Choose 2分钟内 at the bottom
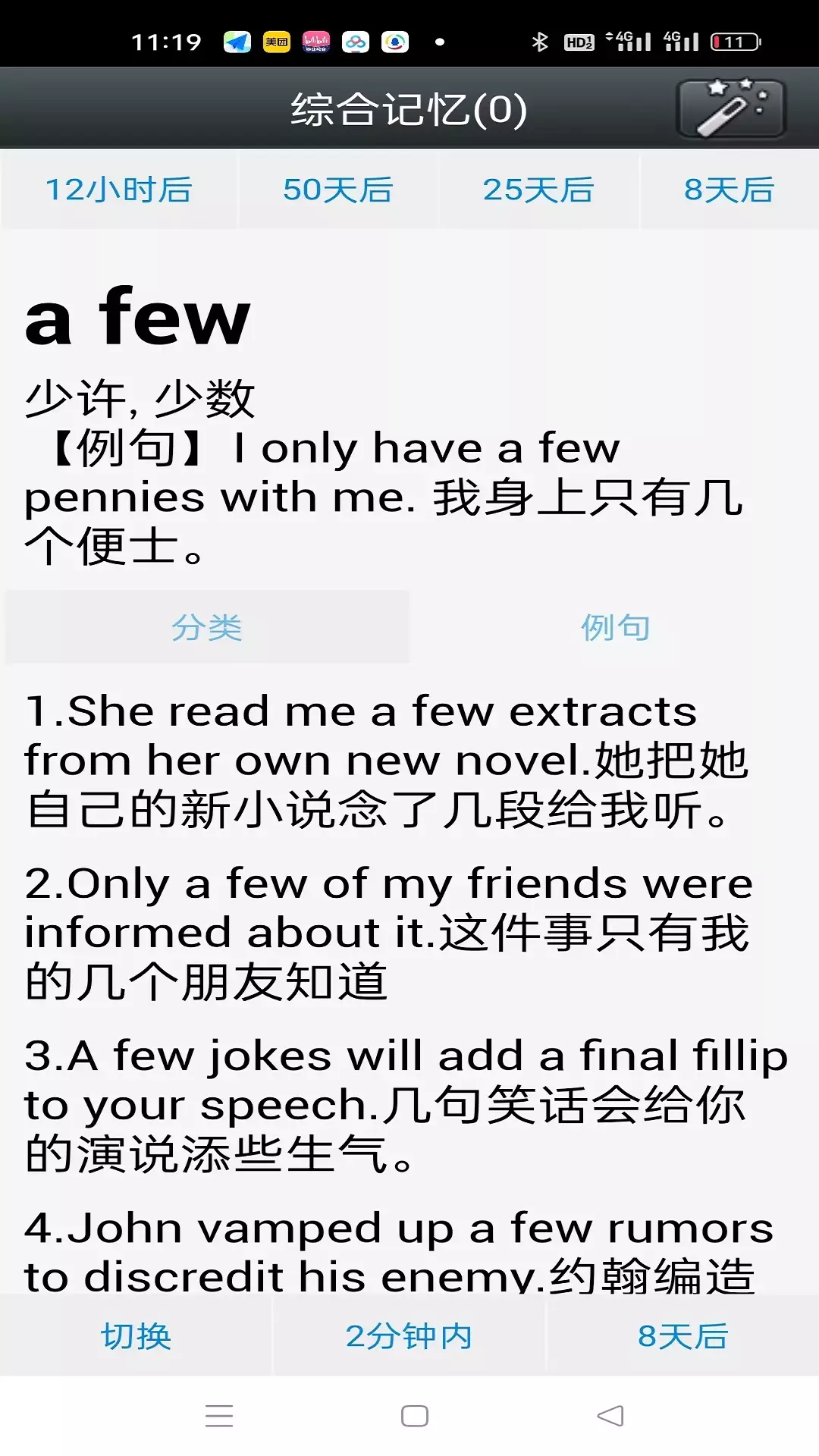This screenshot has height=1456, width=819. pos(409,1335)
